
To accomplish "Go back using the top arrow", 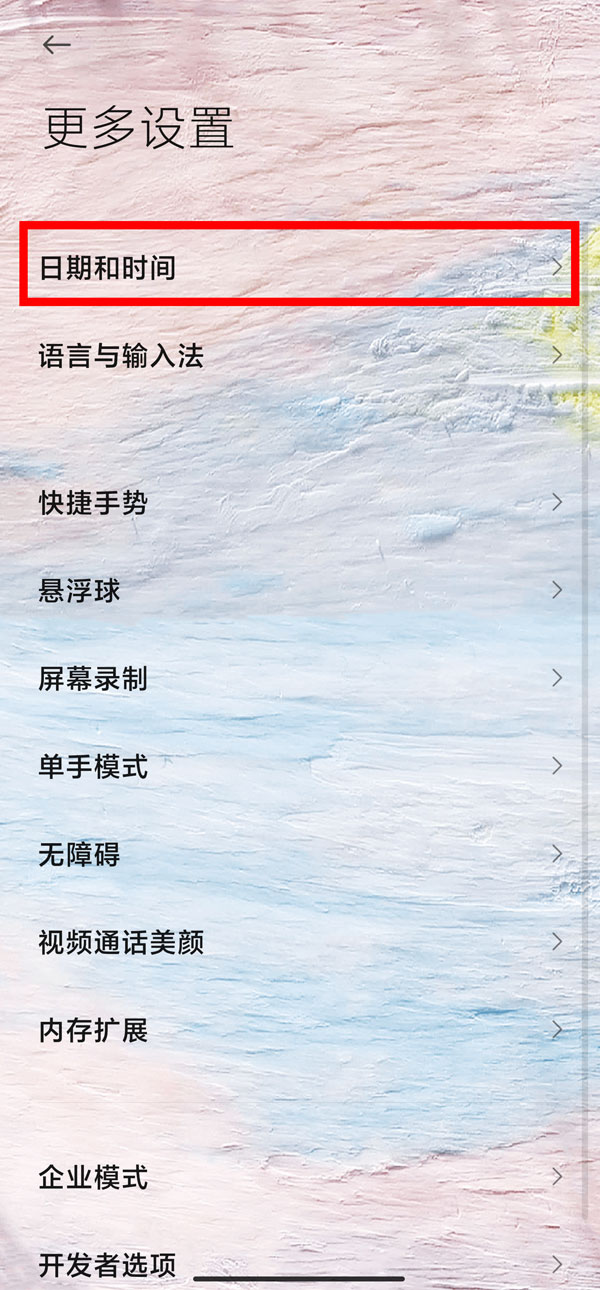I will pos(57,45).
